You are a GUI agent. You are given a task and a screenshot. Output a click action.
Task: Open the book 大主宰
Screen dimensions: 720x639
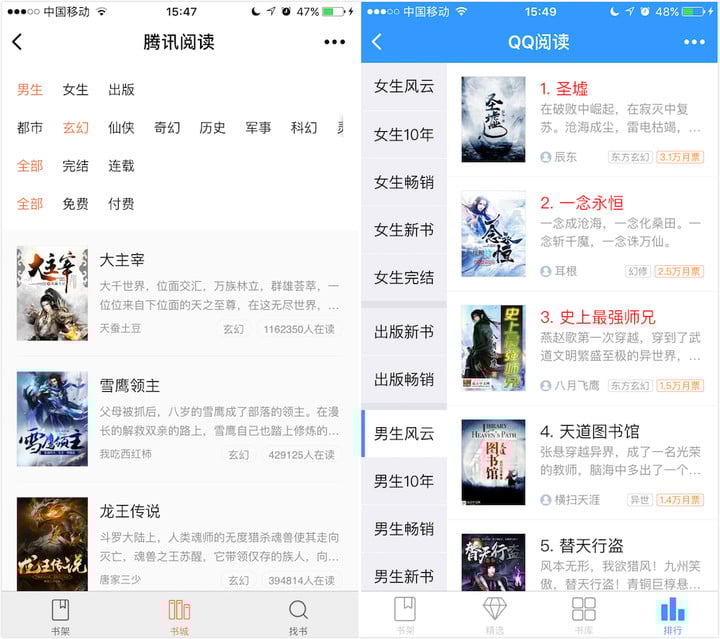point(125,260)
